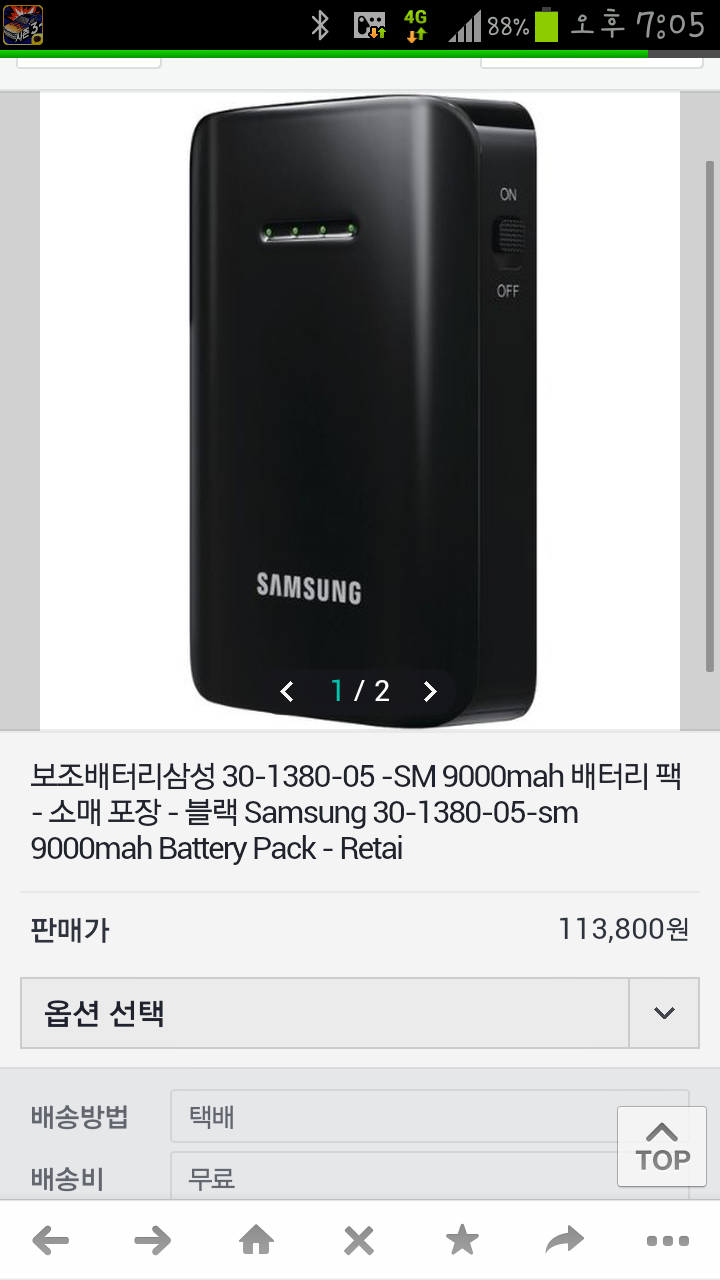Open the 옵션 선택 dropdown
The image size is (720, 1280).
click(x=360, y=1013)
